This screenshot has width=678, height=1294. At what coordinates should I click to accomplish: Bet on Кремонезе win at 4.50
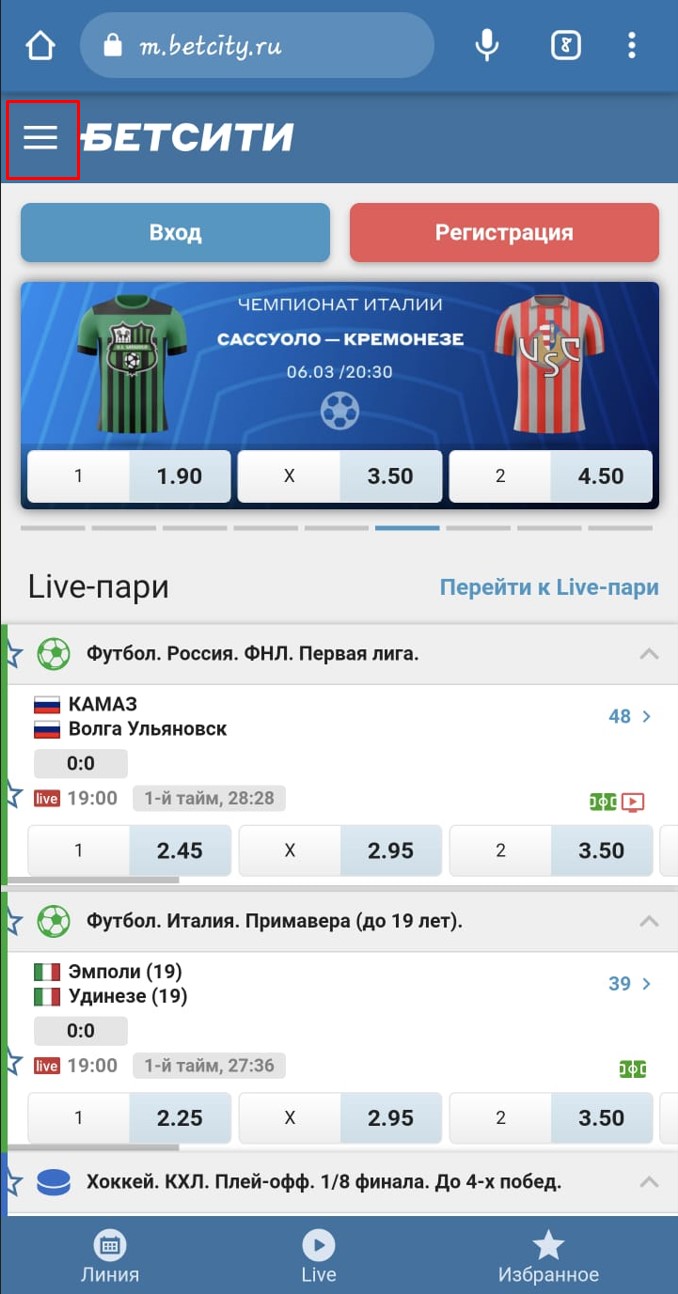click(x=550, y=476)
